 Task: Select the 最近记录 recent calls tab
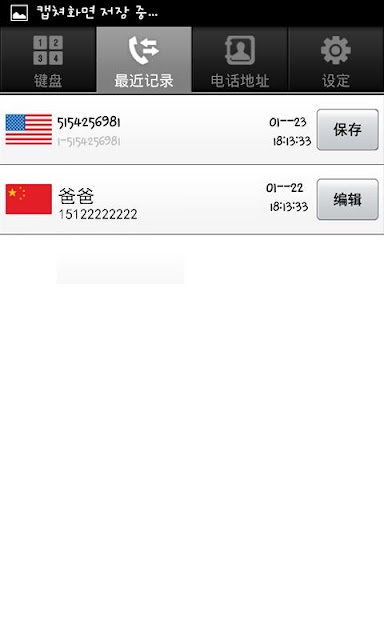point(144,60)
